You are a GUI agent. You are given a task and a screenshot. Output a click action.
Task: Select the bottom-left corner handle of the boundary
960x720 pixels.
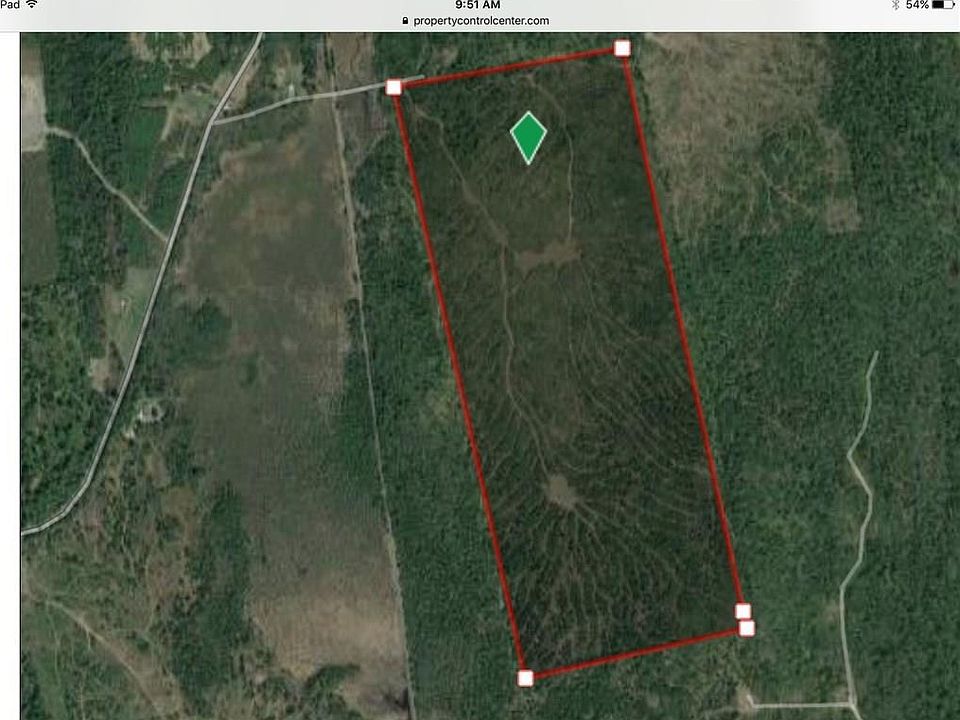point(526,678)
